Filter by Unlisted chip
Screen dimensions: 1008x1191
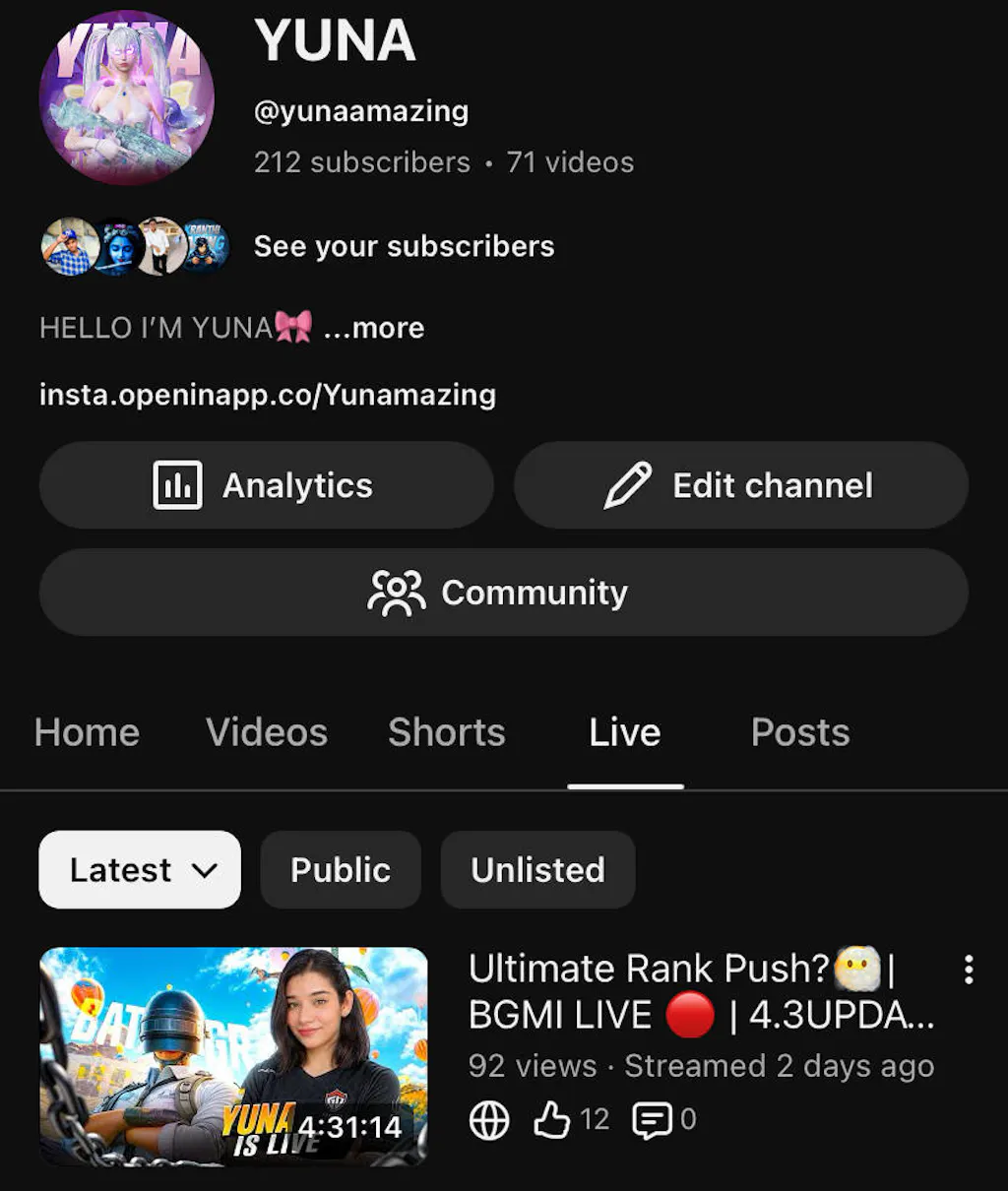pyautogui.click(x=537, y=870)
